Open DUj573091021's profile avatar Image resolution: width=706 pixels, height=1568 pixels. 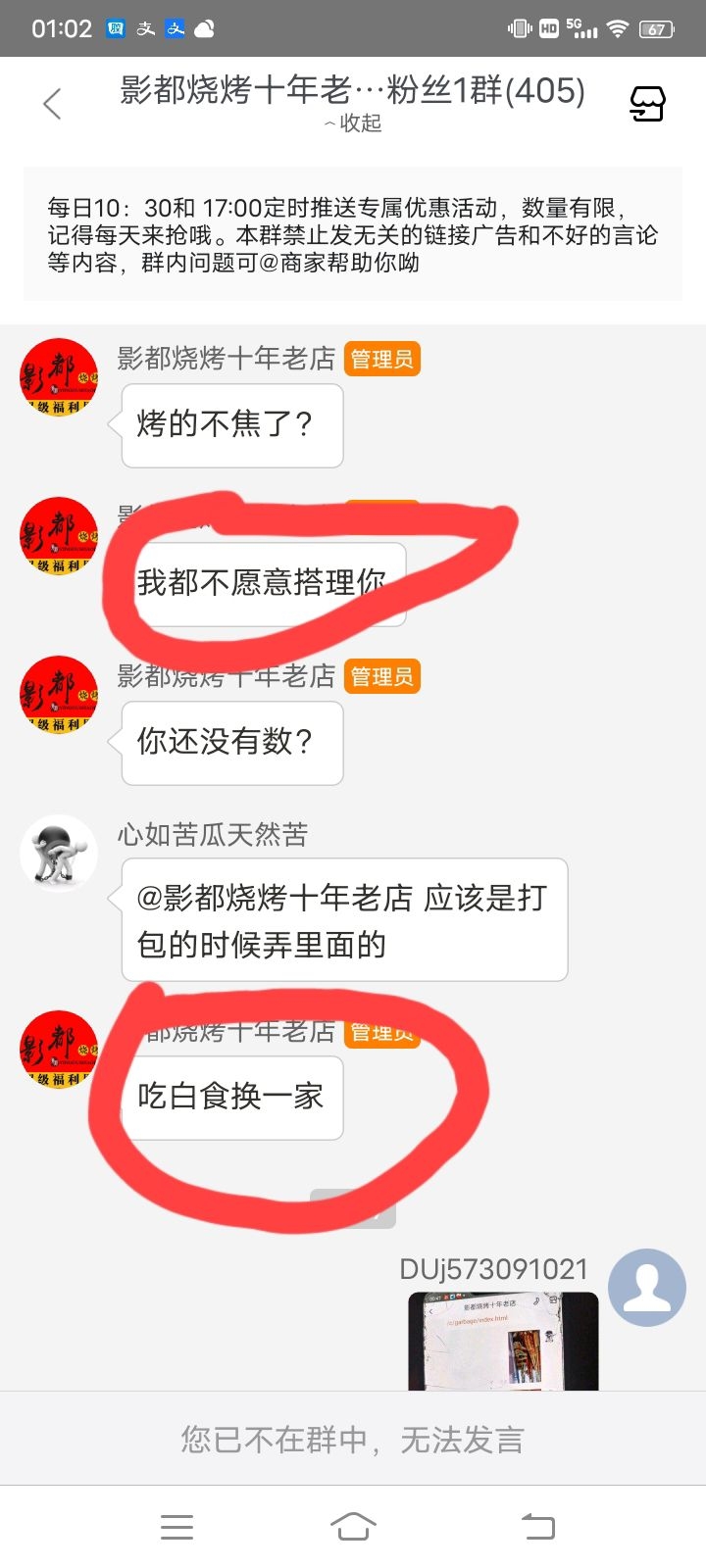pos(646,1287)
